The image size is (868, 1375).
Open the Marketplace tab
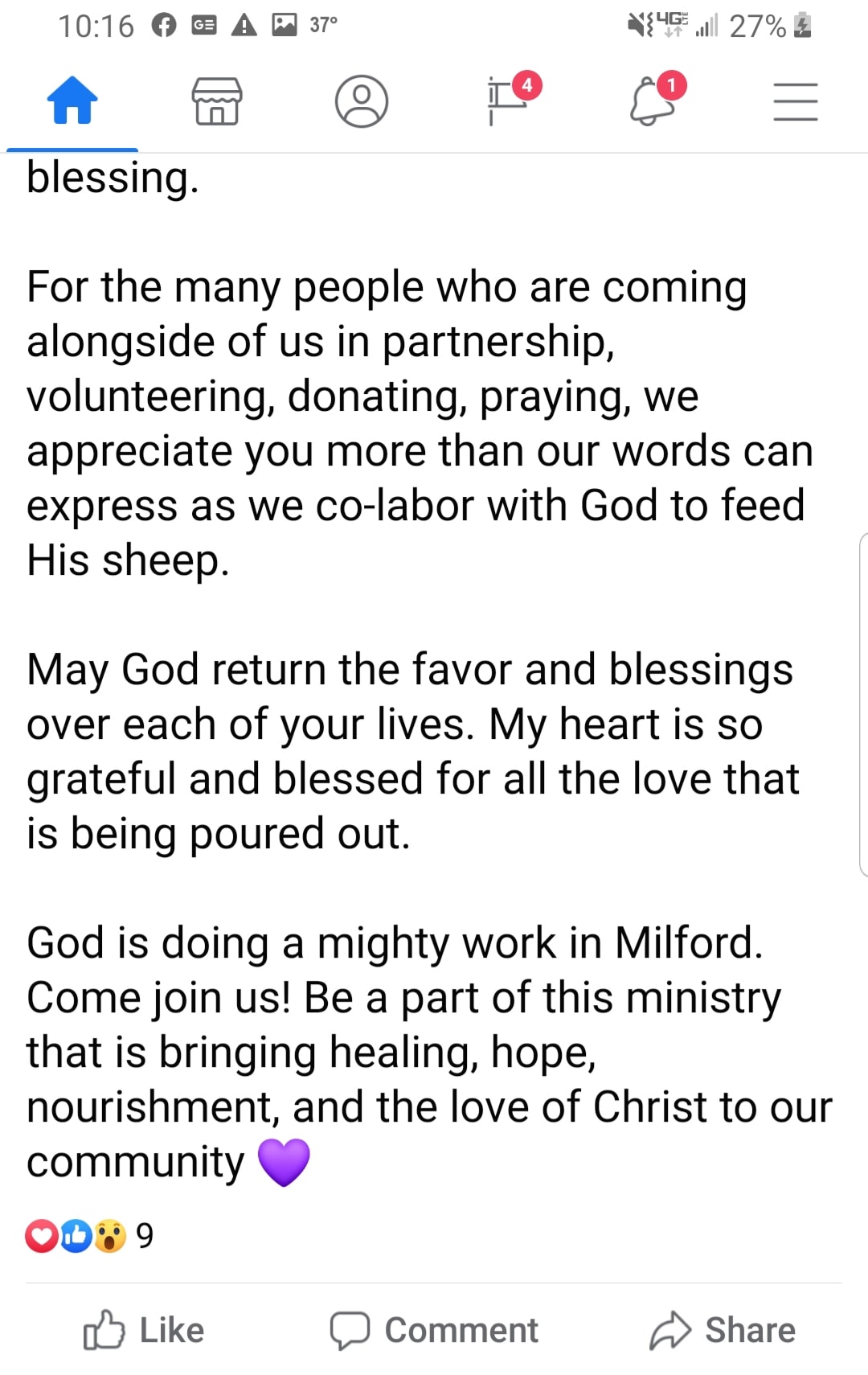[x=217, y=101]
